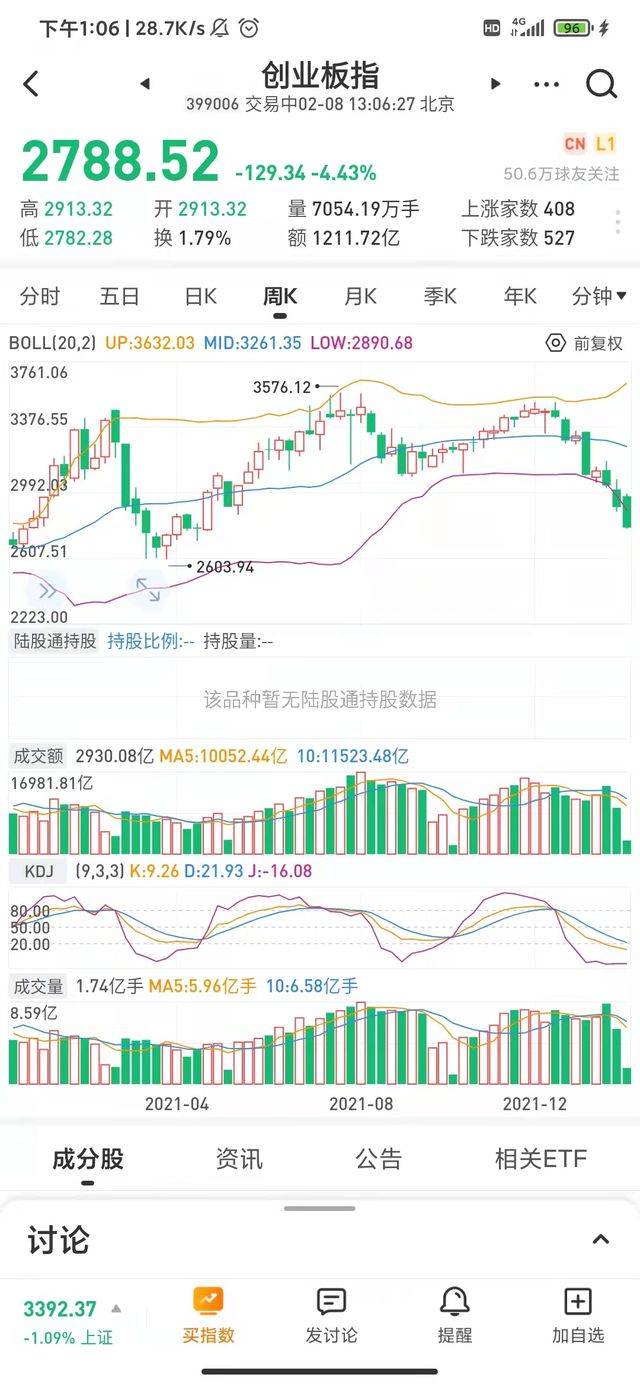Switch to the 五日 chart tab

tap(119, 296)
